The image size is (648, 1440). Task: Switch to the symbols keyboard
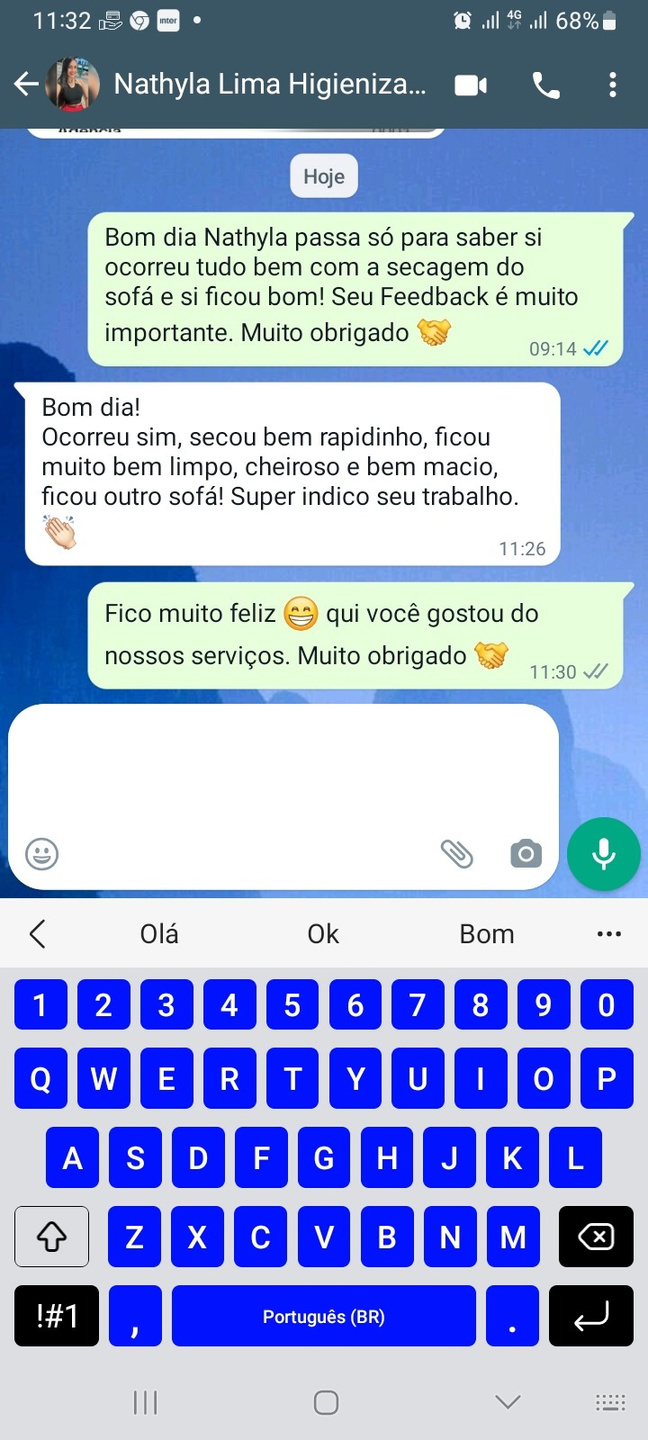[56, 1316]
